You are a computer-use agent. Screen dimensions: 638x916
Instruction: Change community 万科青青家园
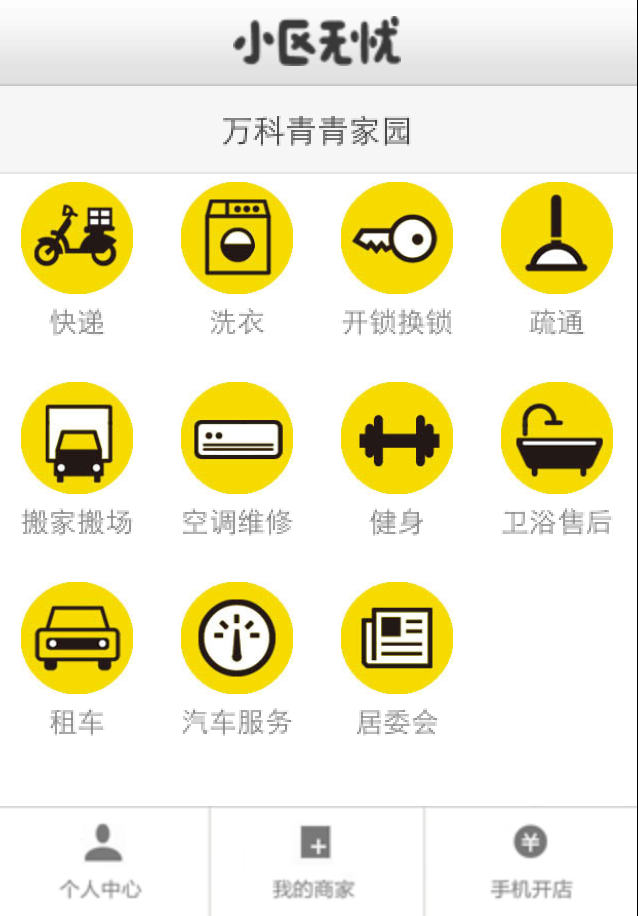point(318,131)
